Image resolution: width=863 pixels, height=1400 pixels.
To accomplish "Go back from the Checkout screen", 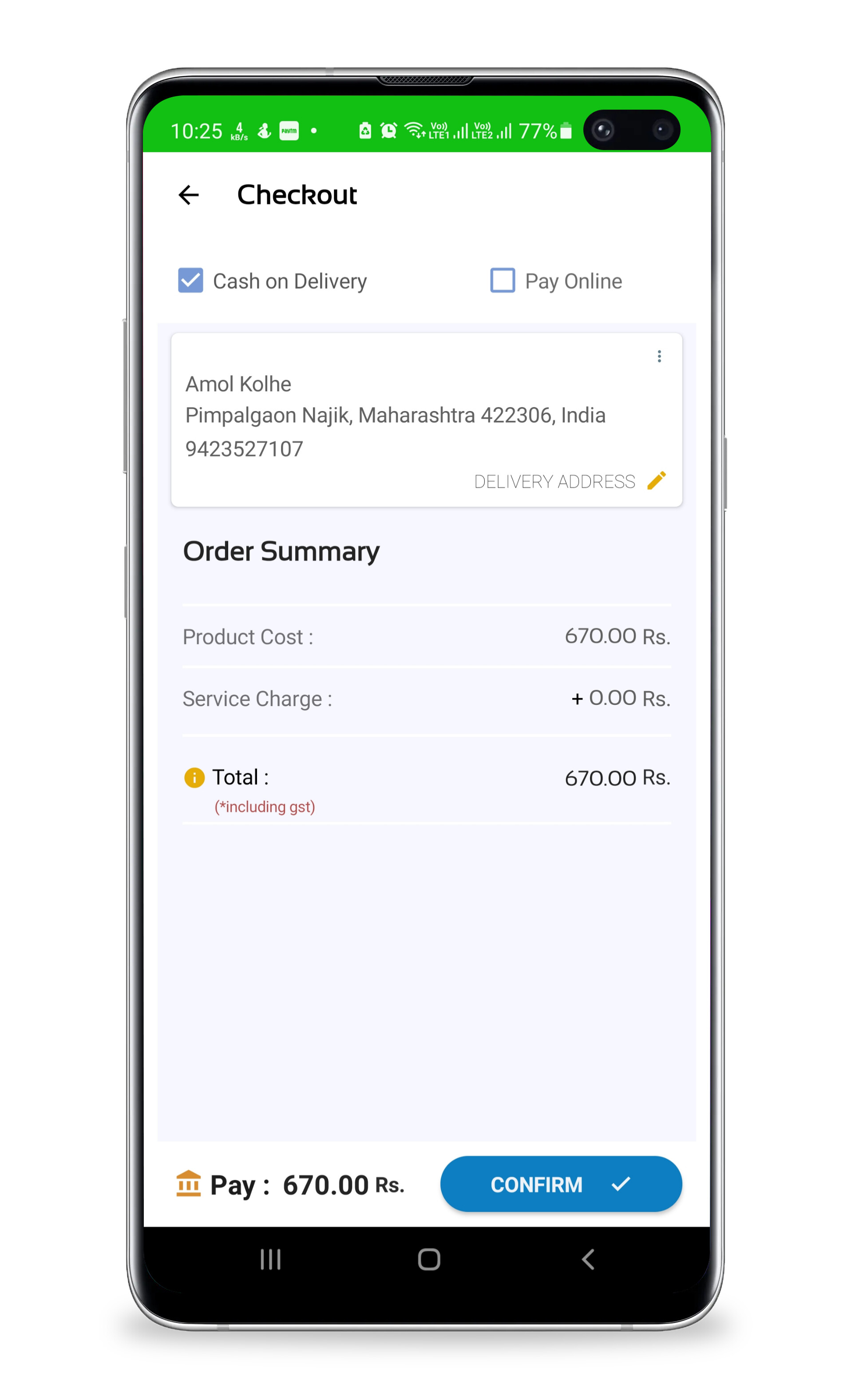I will tap(189, 195).
